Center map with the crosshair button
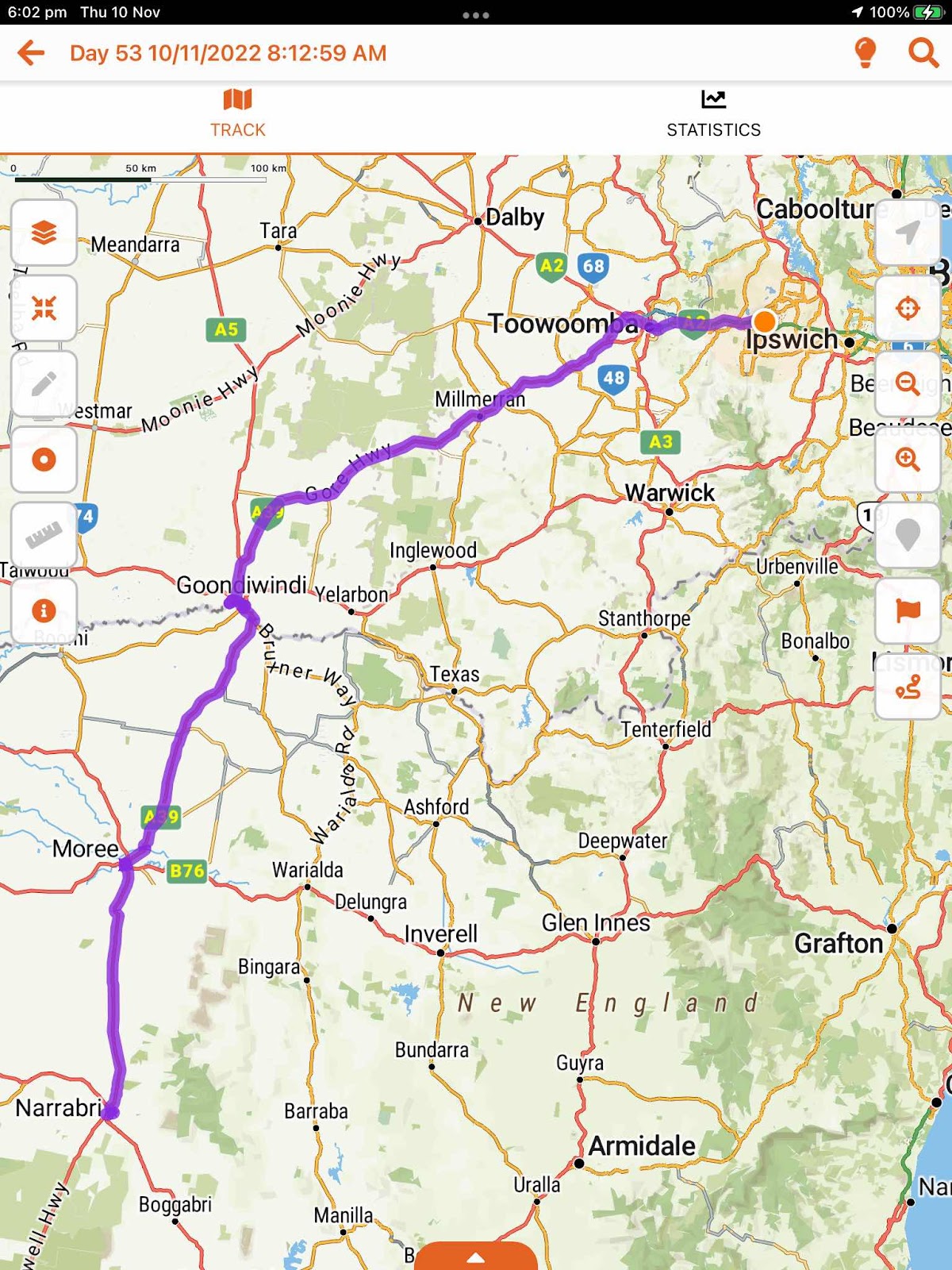 pos(908,308)
